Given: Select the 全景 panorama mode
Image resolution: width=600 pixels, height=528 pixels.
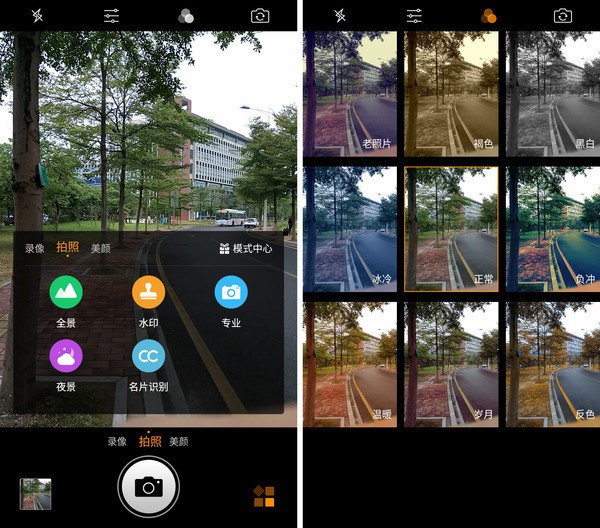Looking at the screenshot, I should point(66,292).
